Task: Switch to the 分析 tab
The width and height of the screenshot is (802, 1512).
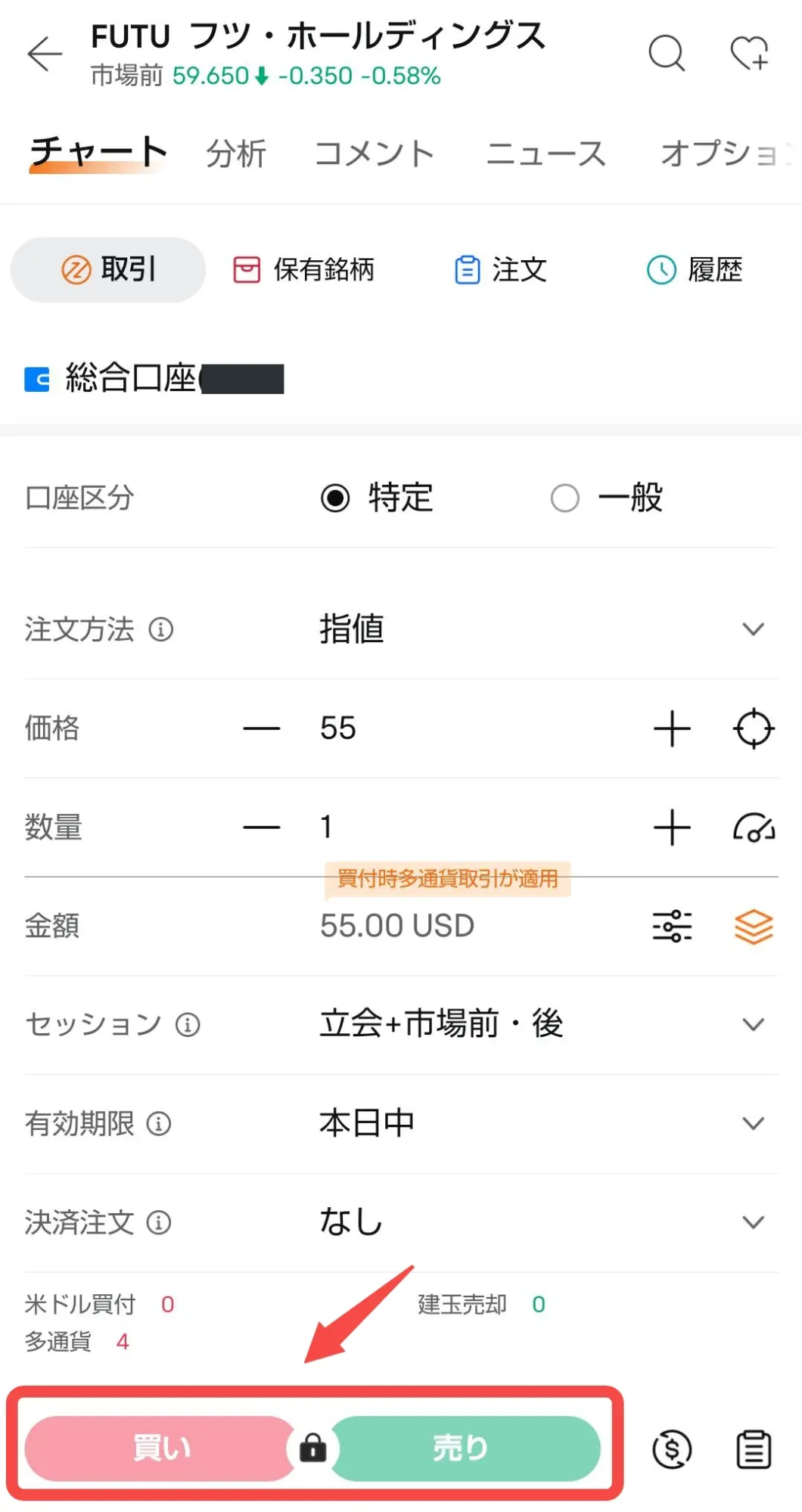Action: point(236,154)
